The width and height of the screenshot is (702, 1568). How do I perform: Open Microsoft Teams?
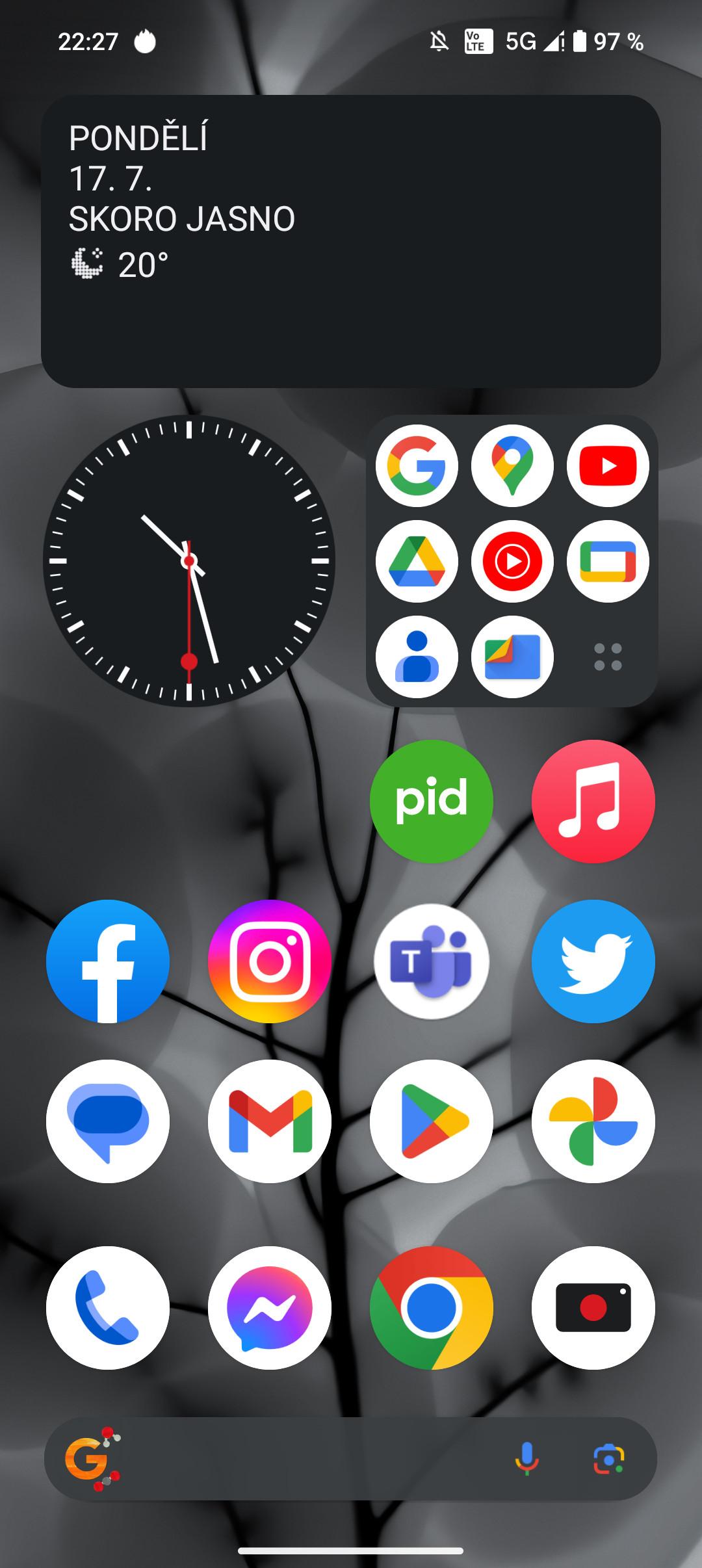click(x=432, y=961)
